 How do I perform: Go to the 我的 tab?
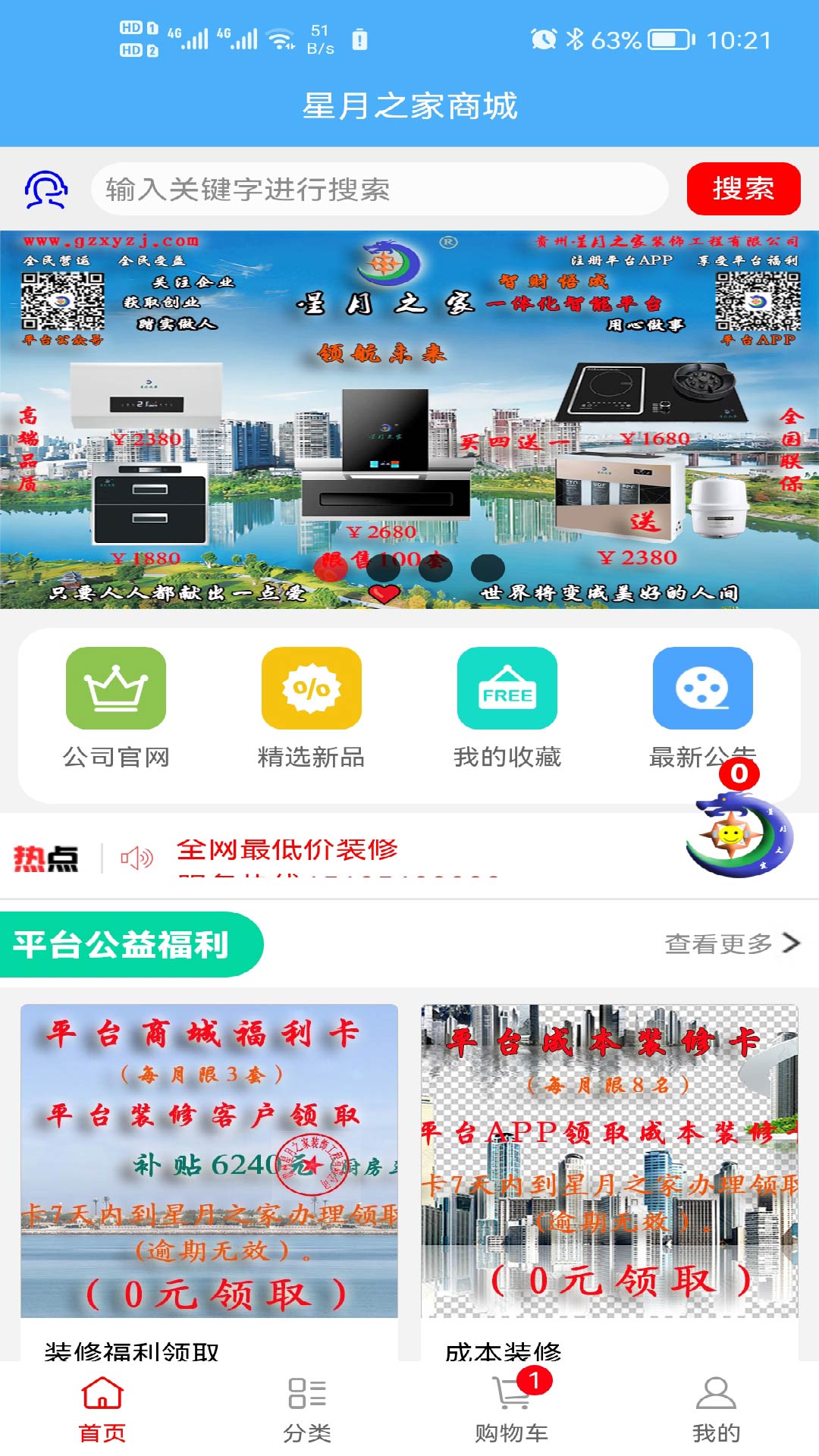(716, 1409)
